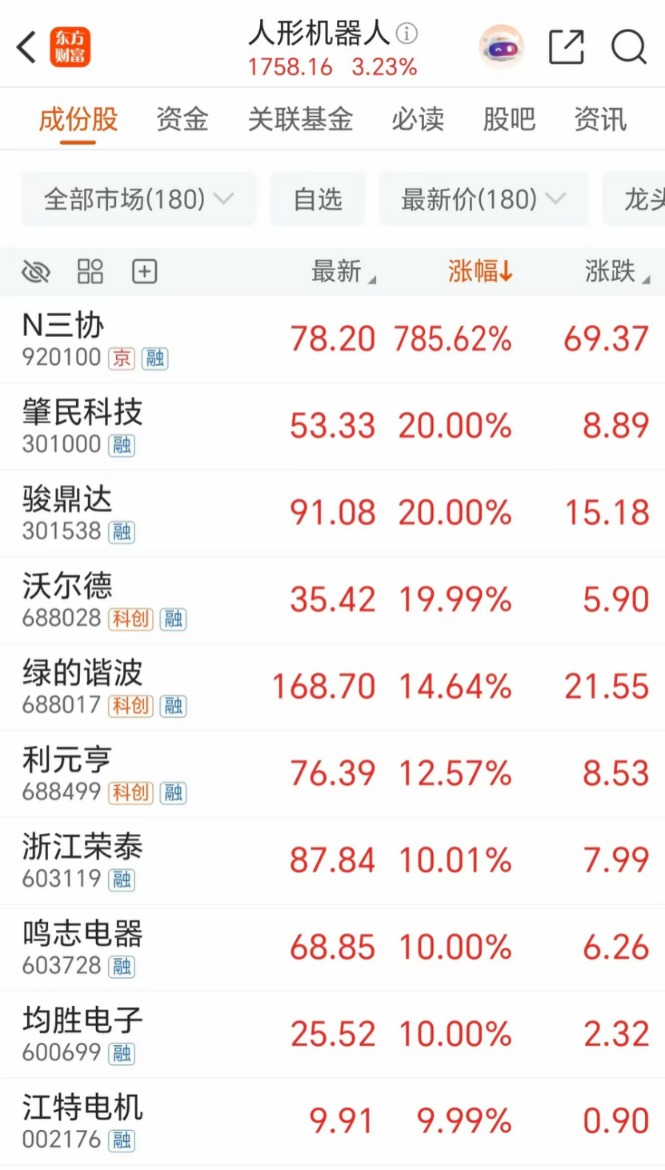Switch to the 资金 tab
Viewport: 665px width, 1170px height.
(182, 119)
